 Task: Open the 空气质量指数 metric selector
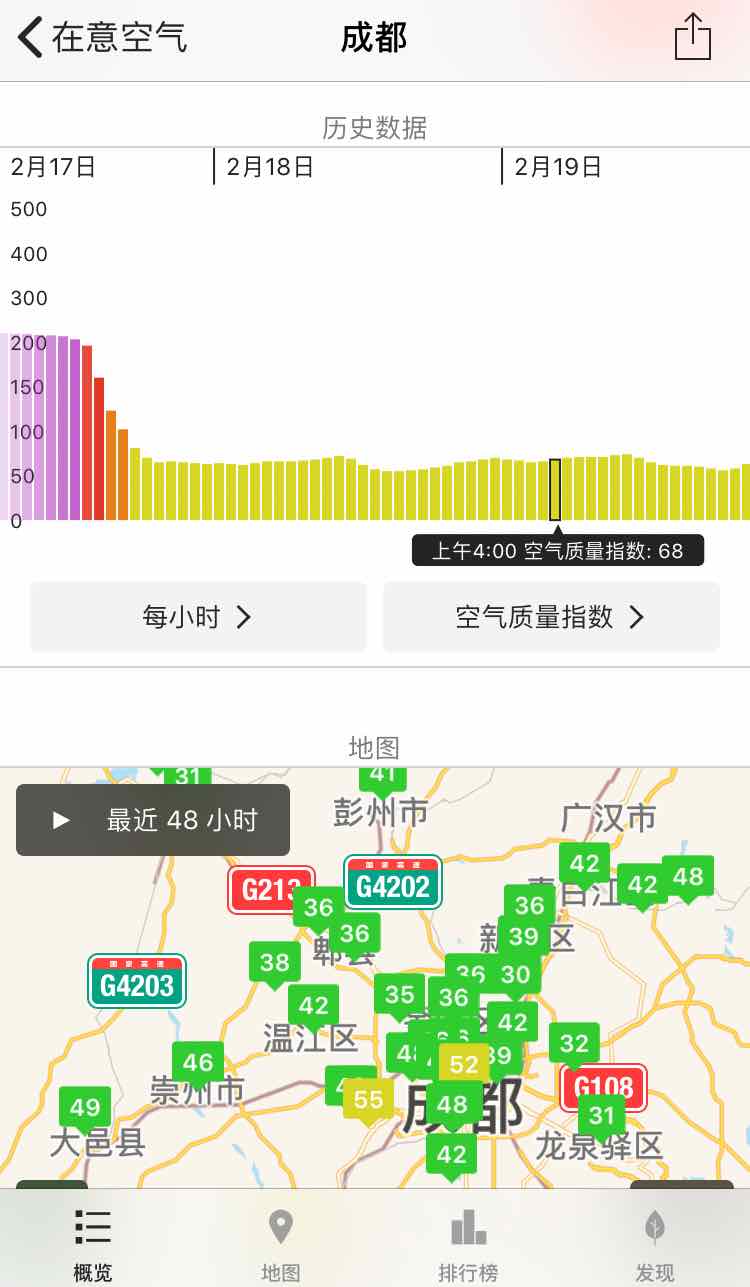point(551,617)
